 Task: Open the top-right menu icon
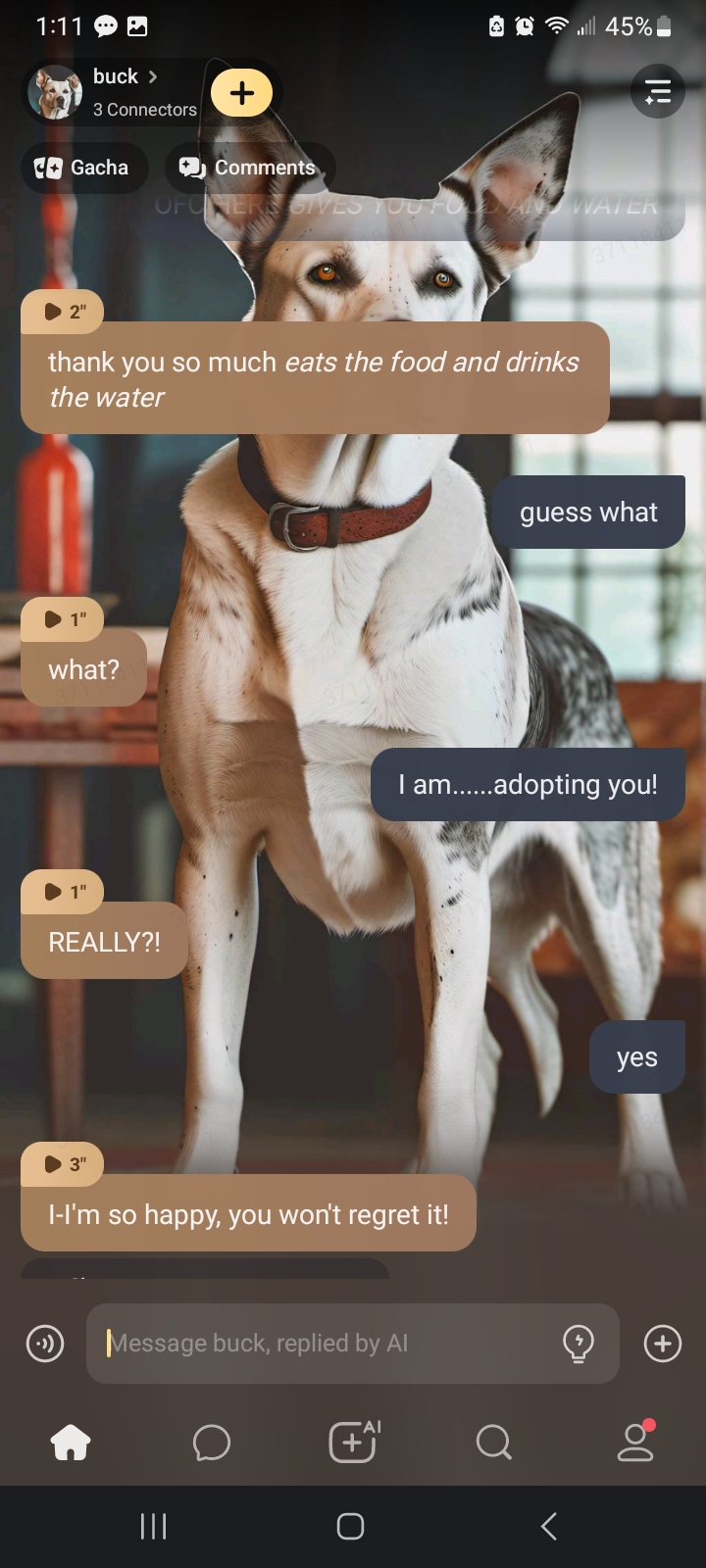coord(657,92)
